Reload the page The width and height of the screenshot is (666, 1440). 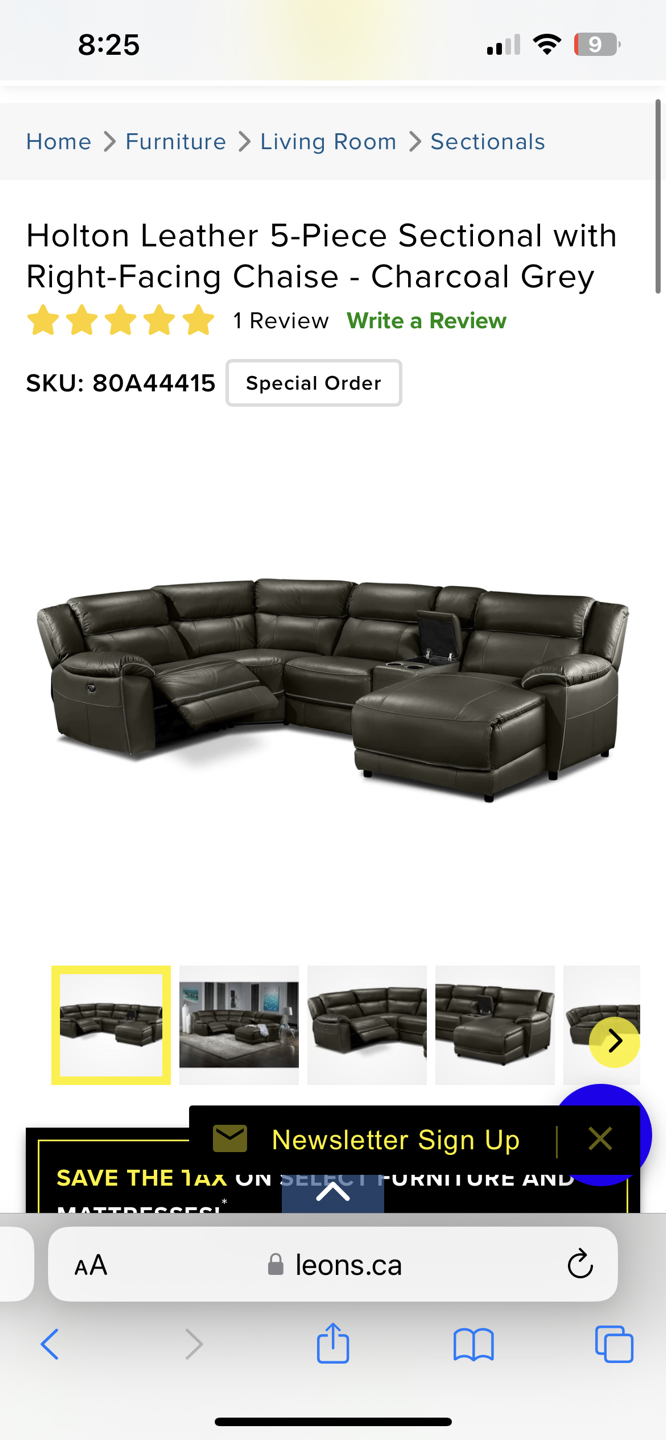[x=580, y=1266]
